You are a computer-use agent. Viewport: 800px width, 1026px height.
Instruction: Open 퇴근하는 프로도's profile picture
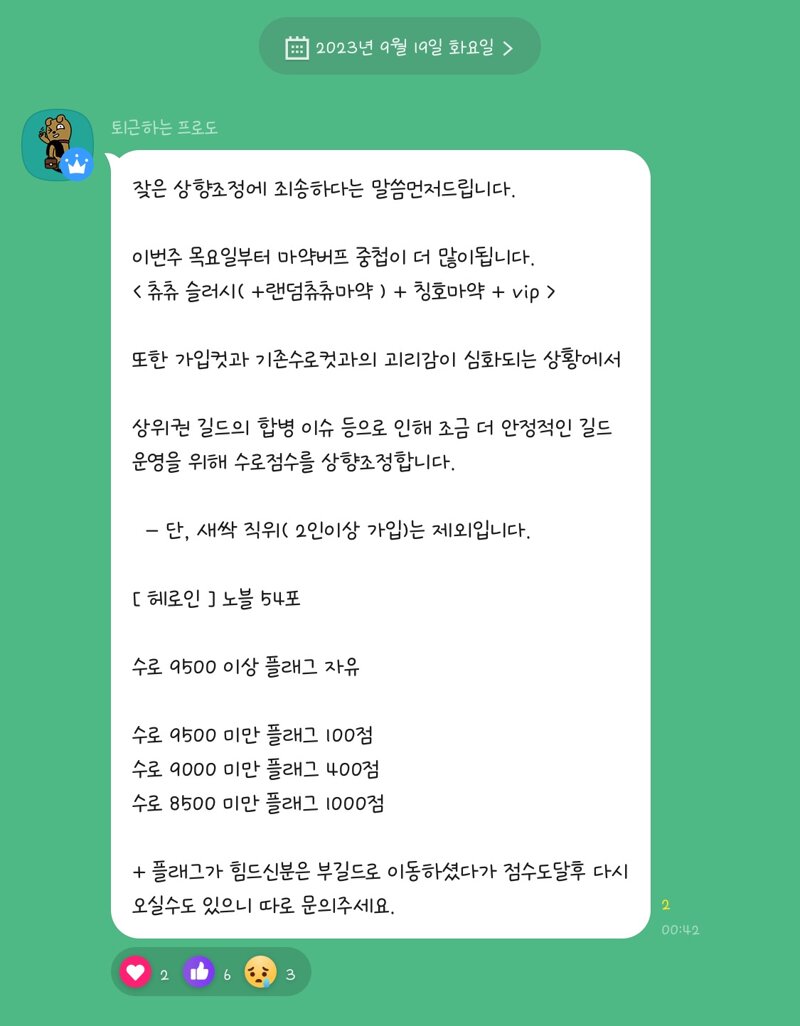point(57,144)
